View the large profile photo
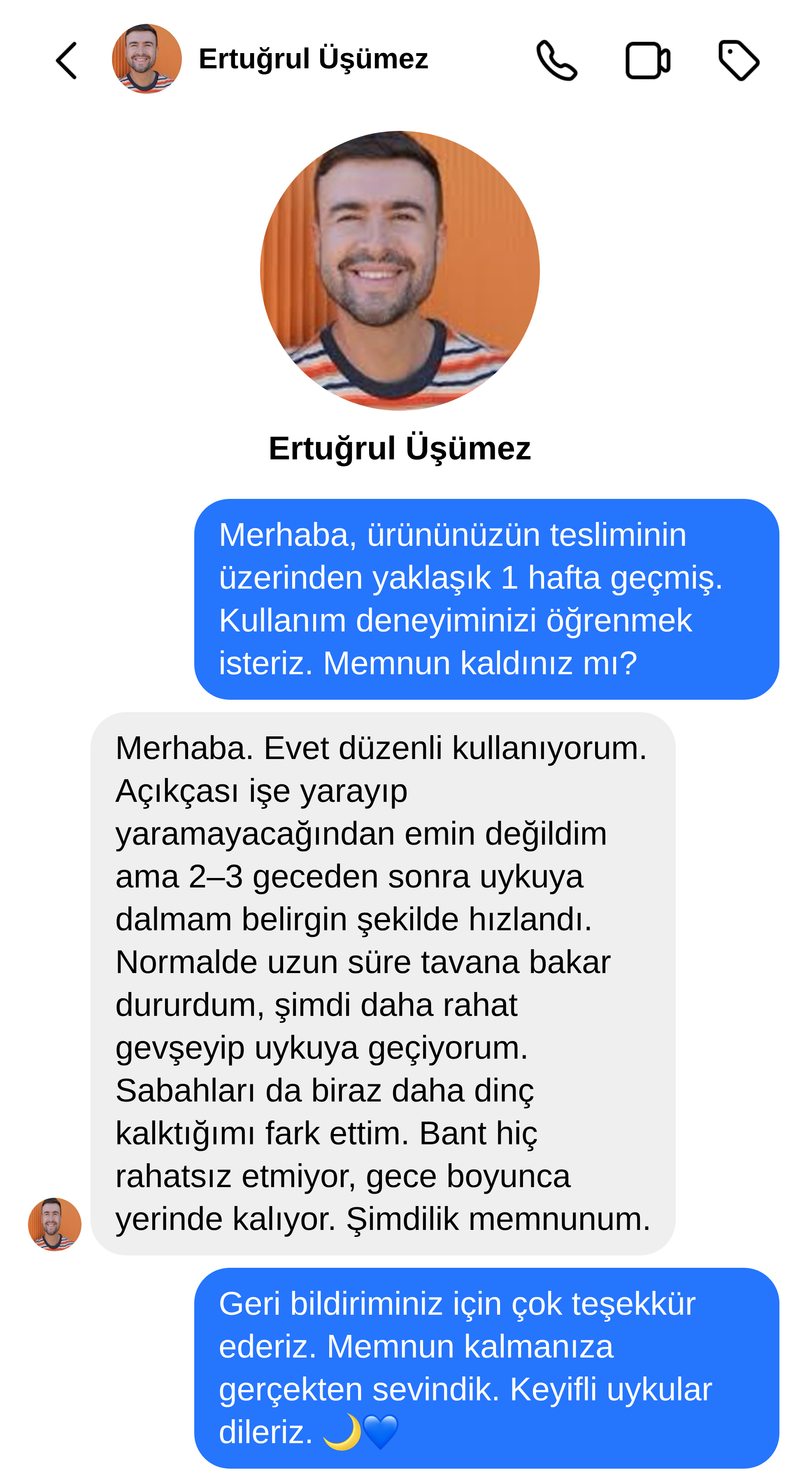800x1481 pixels. click(x=400, y=271)
